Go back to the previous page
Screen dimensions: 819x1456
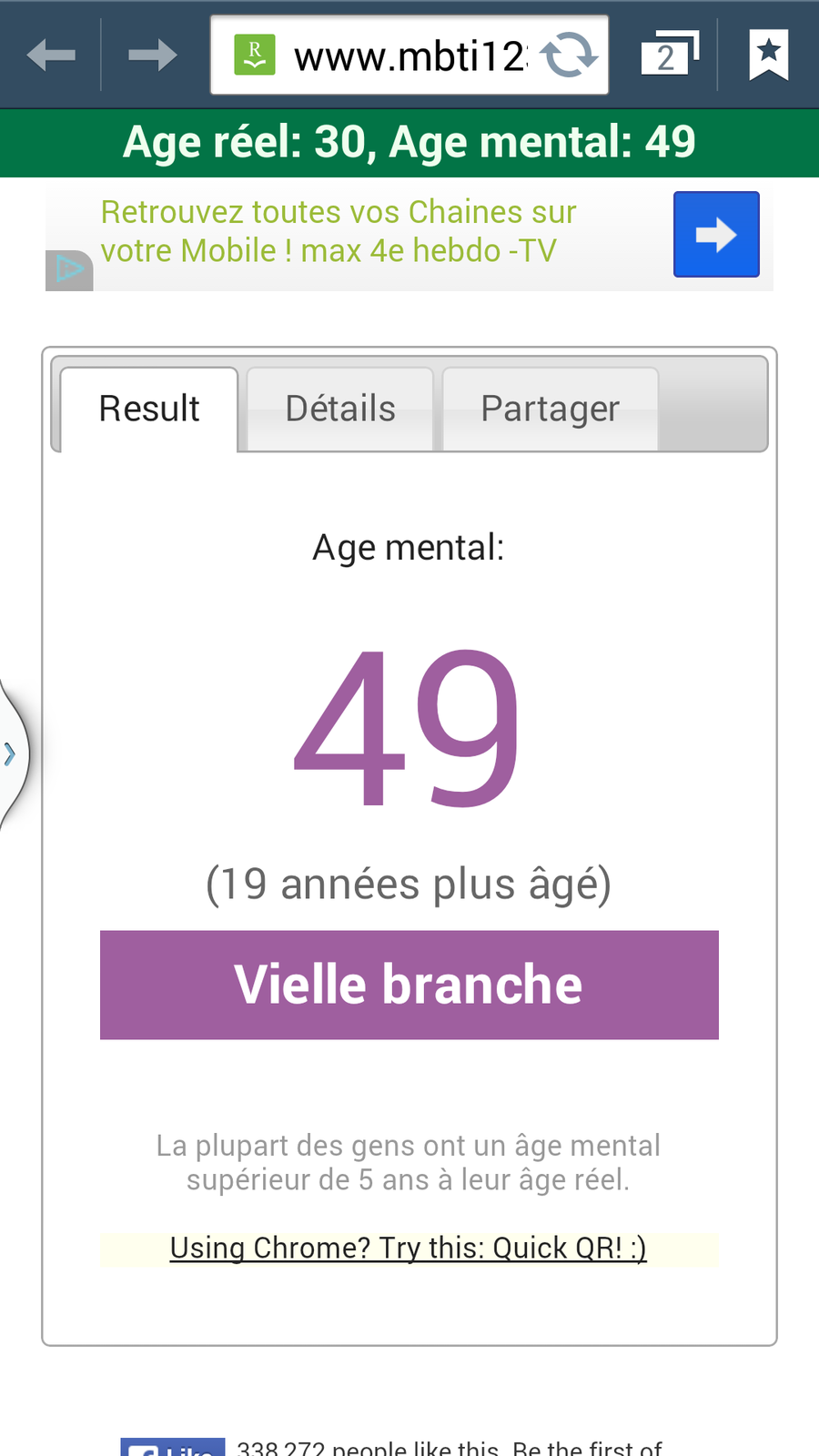coord(51,56)
